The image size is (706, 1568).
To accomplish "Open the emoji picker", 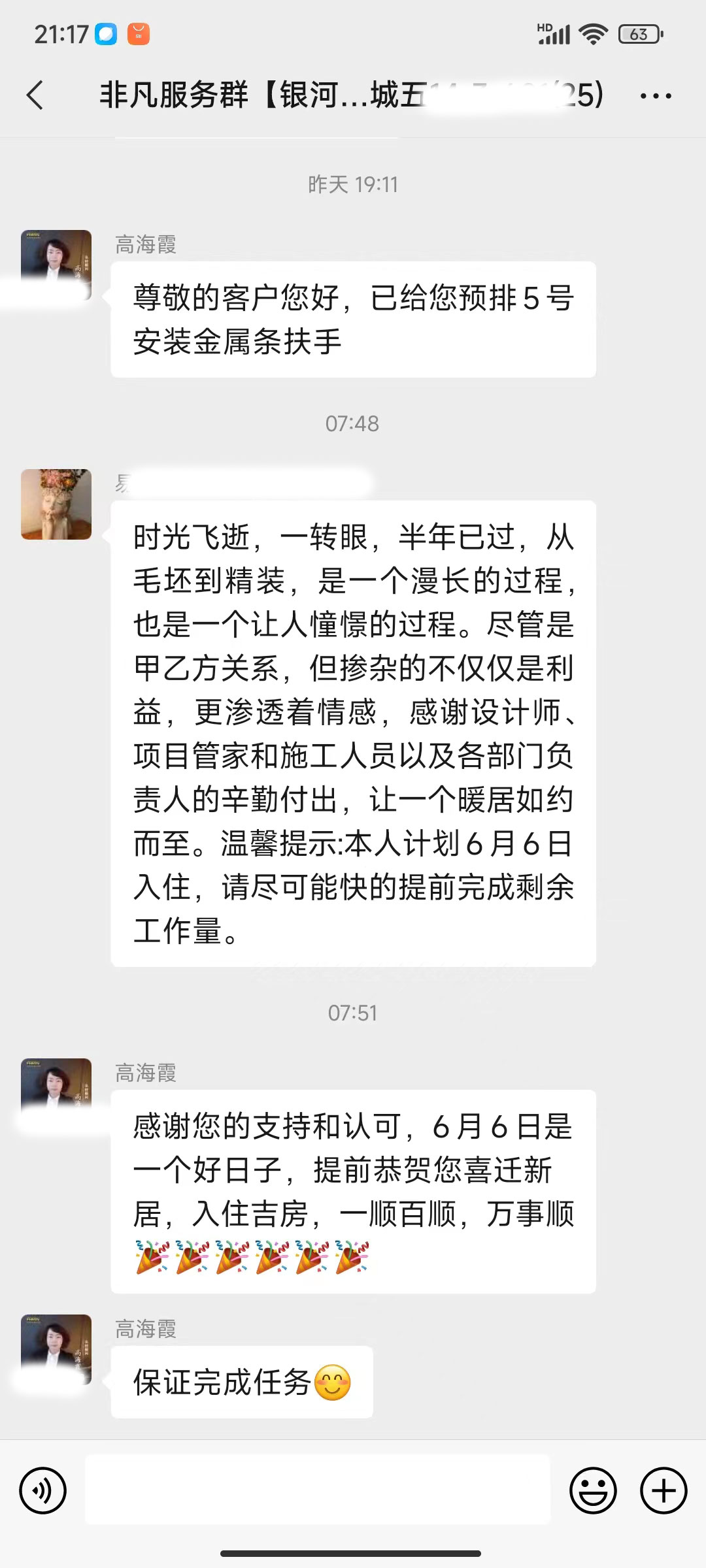I will pyautogui.click(x=593, y=1491).
